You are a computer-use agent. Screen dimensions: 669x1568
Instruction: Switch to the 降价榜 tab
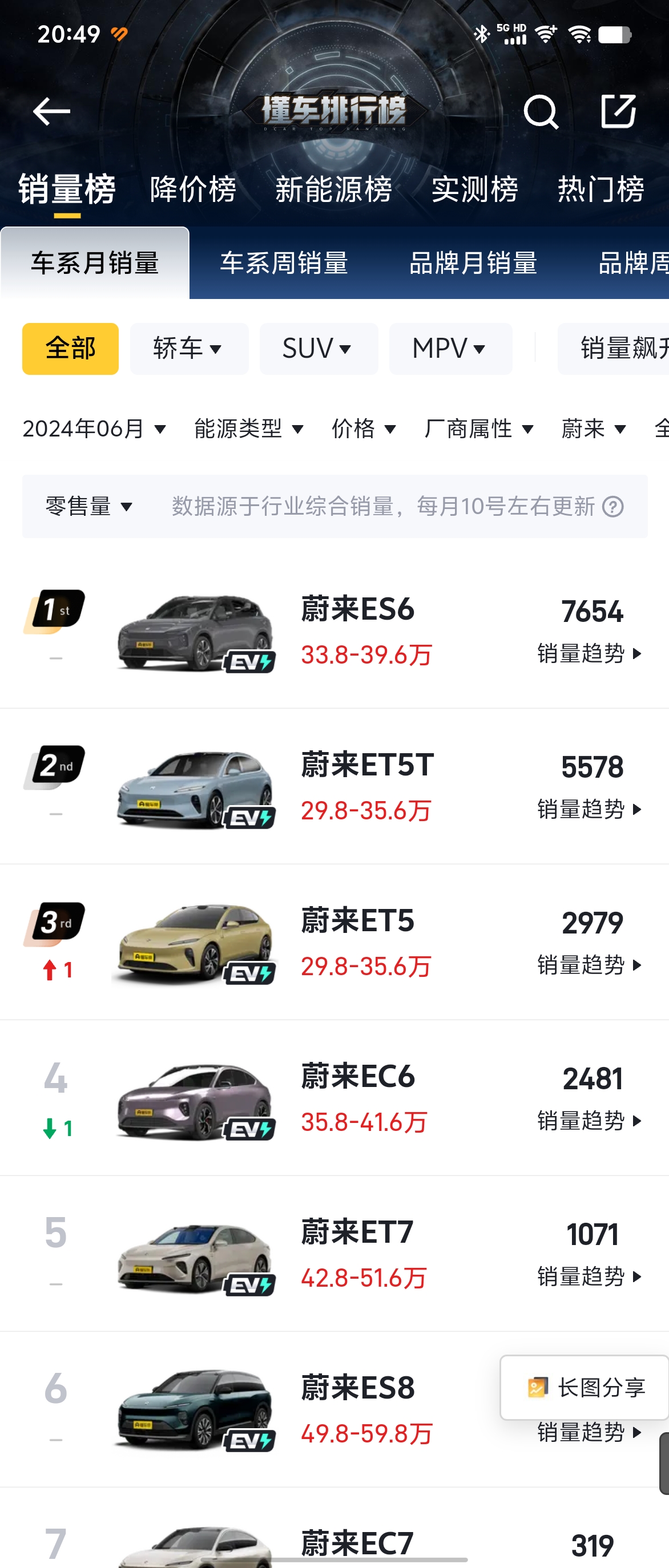pyautogui.click(x=193, y=190)
